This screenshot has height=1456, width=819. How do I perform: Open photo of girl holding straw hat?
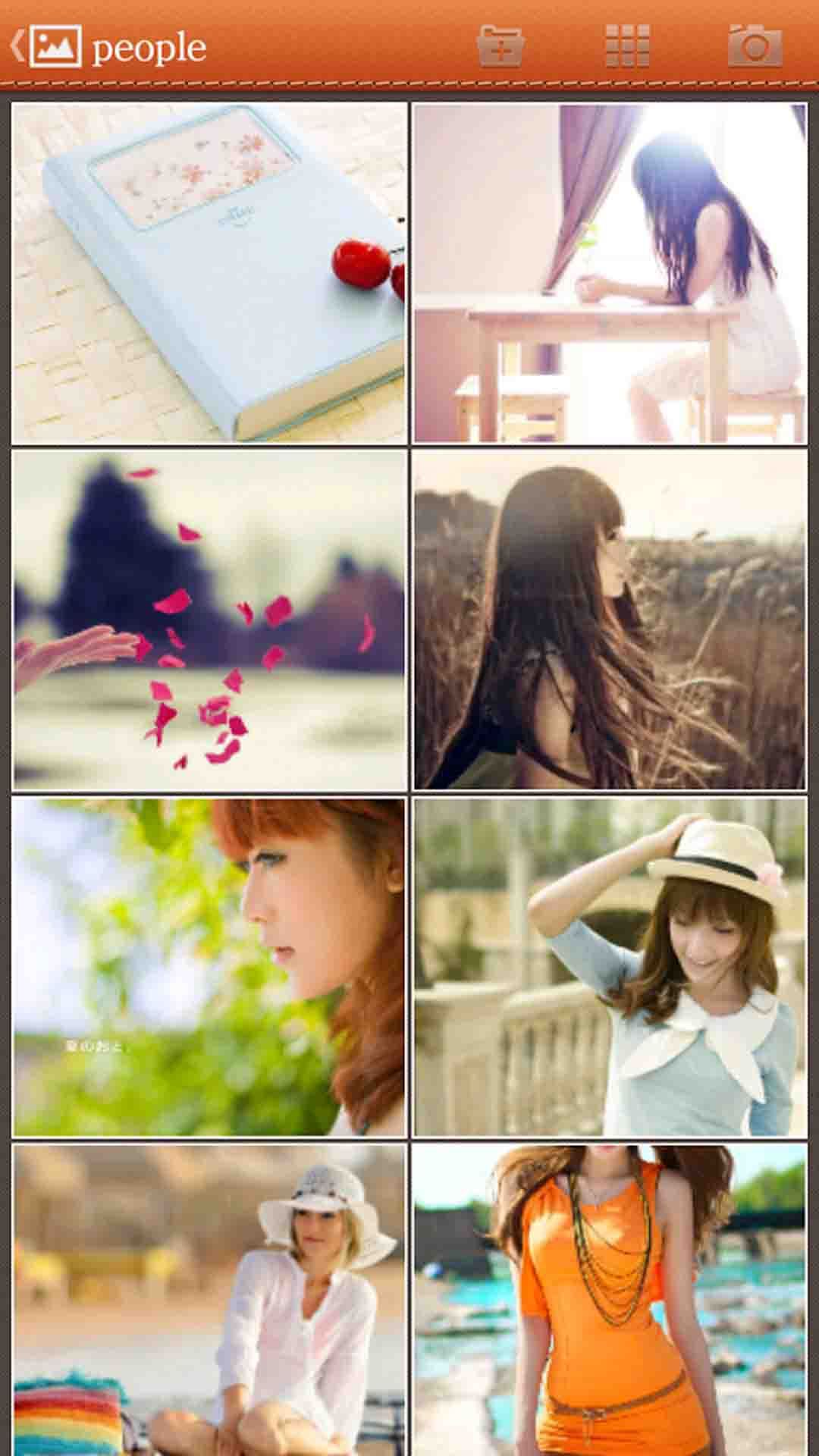pos(610,967)
